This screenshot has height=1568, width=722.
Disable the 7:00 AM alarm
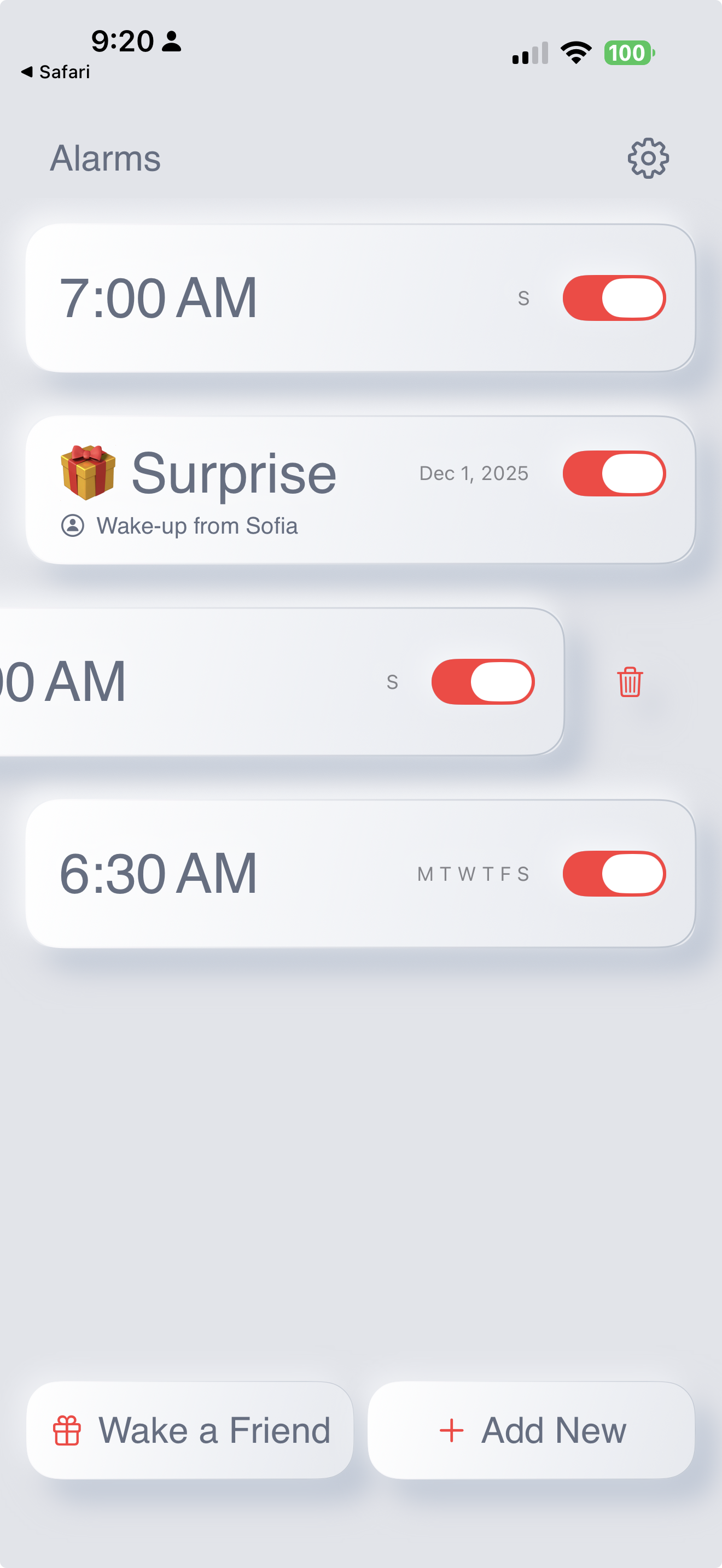614,297
